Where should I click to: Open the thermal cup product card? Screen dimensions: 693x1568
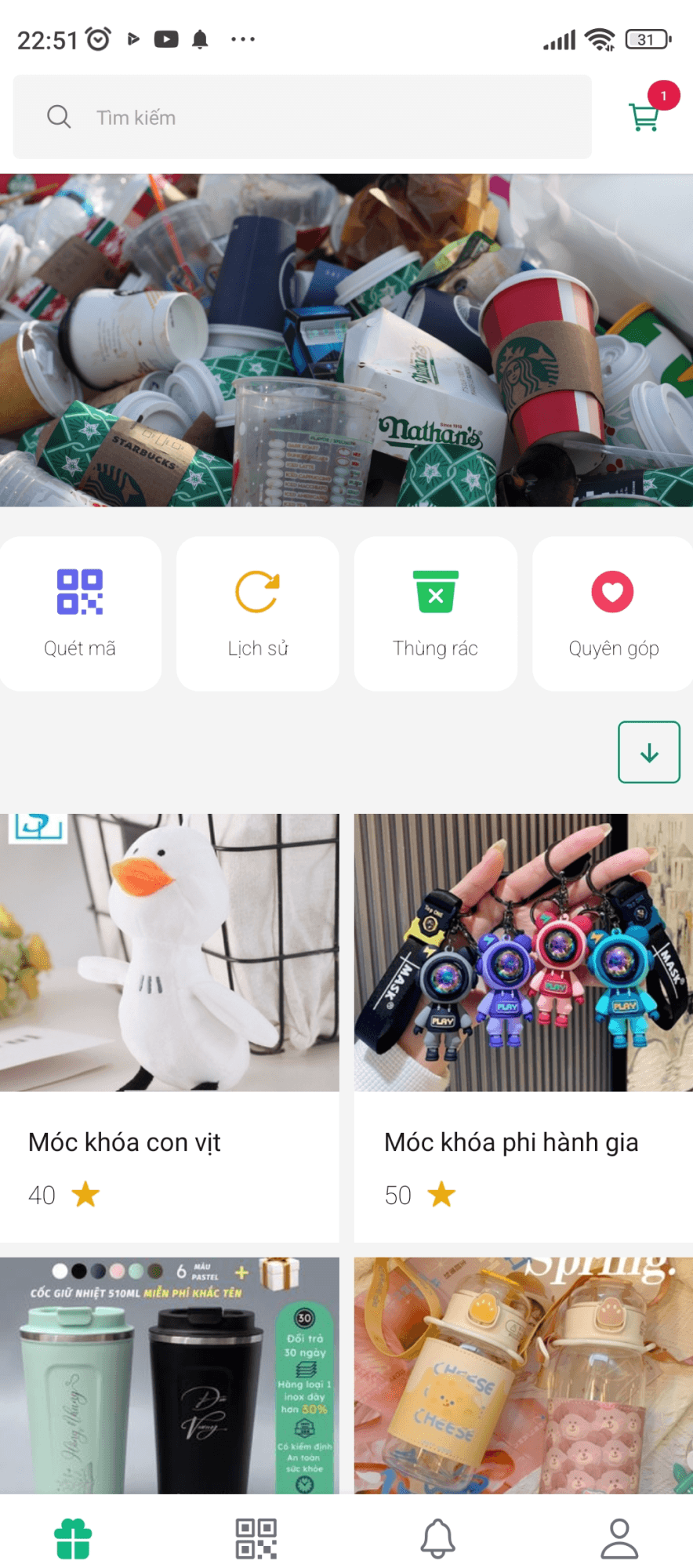[x=169, y=1374]
